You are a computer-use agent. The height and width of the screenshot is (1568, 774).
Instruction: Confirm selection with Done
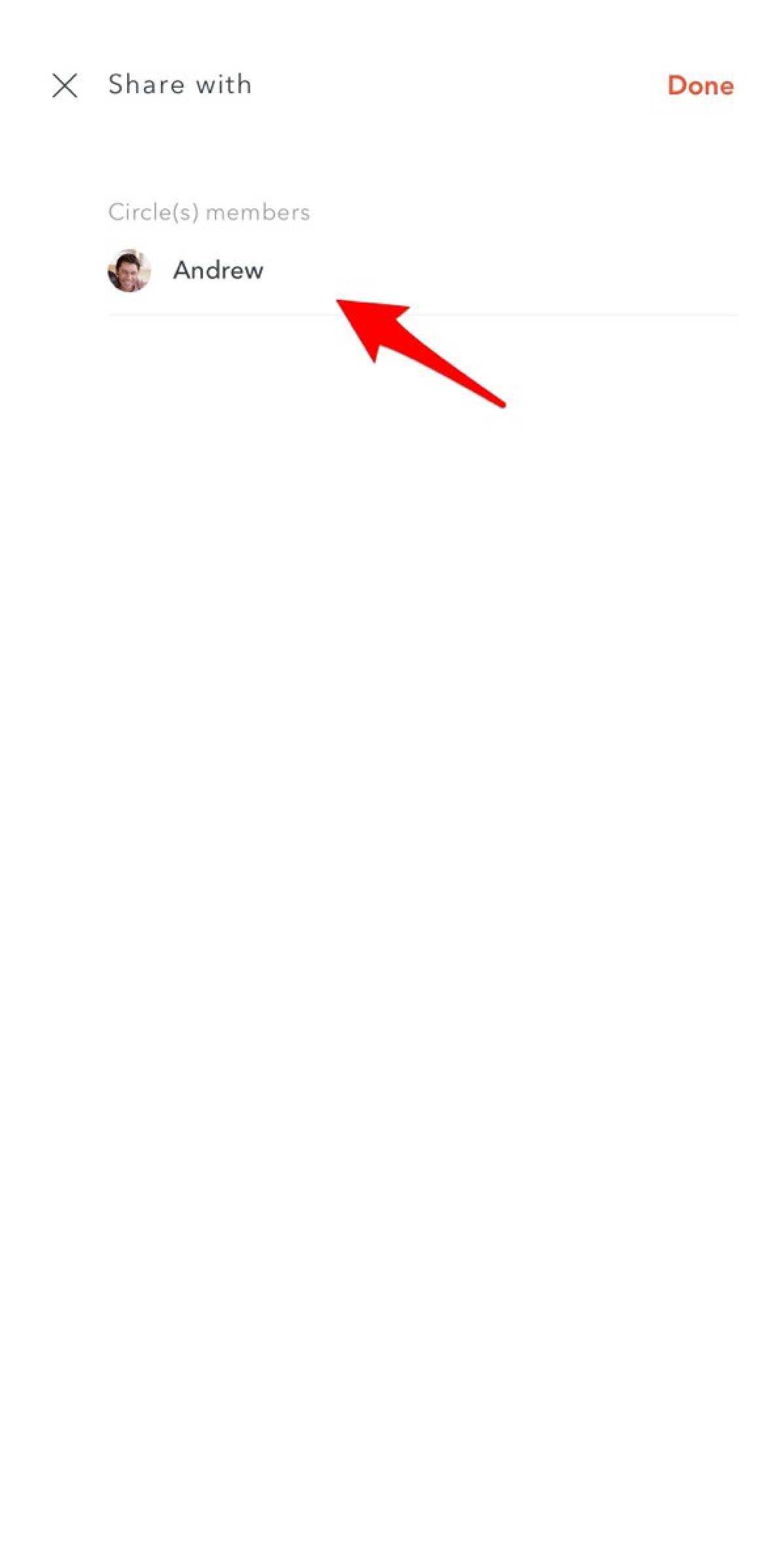click(x=700, y=86)
